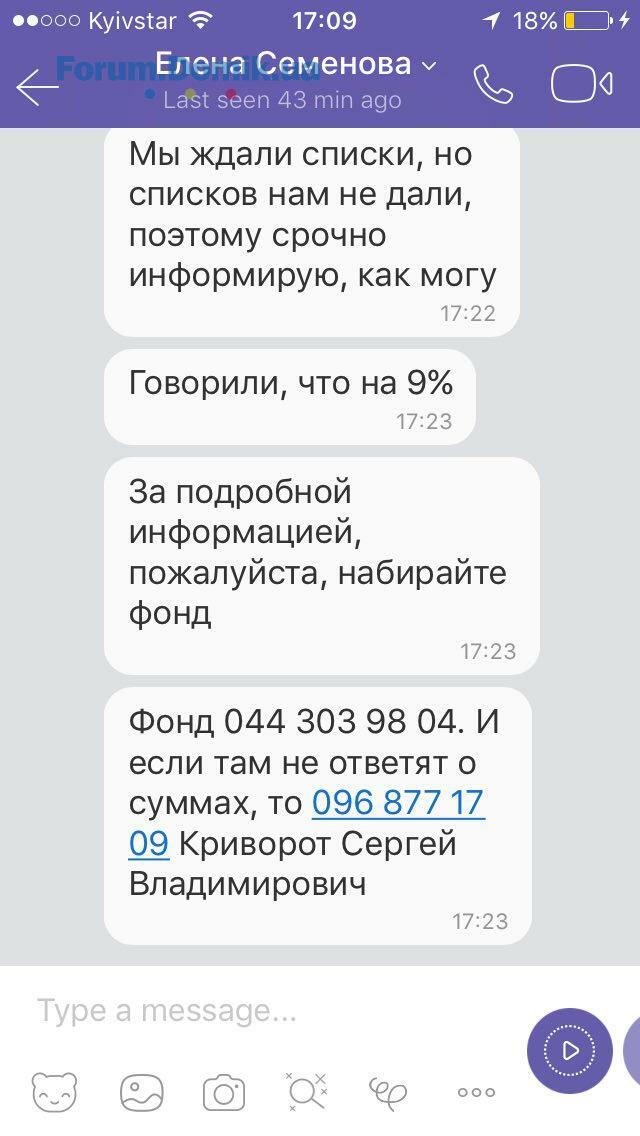
Task: Start a voice call with Елена Семенова
Action: [494, 85]
